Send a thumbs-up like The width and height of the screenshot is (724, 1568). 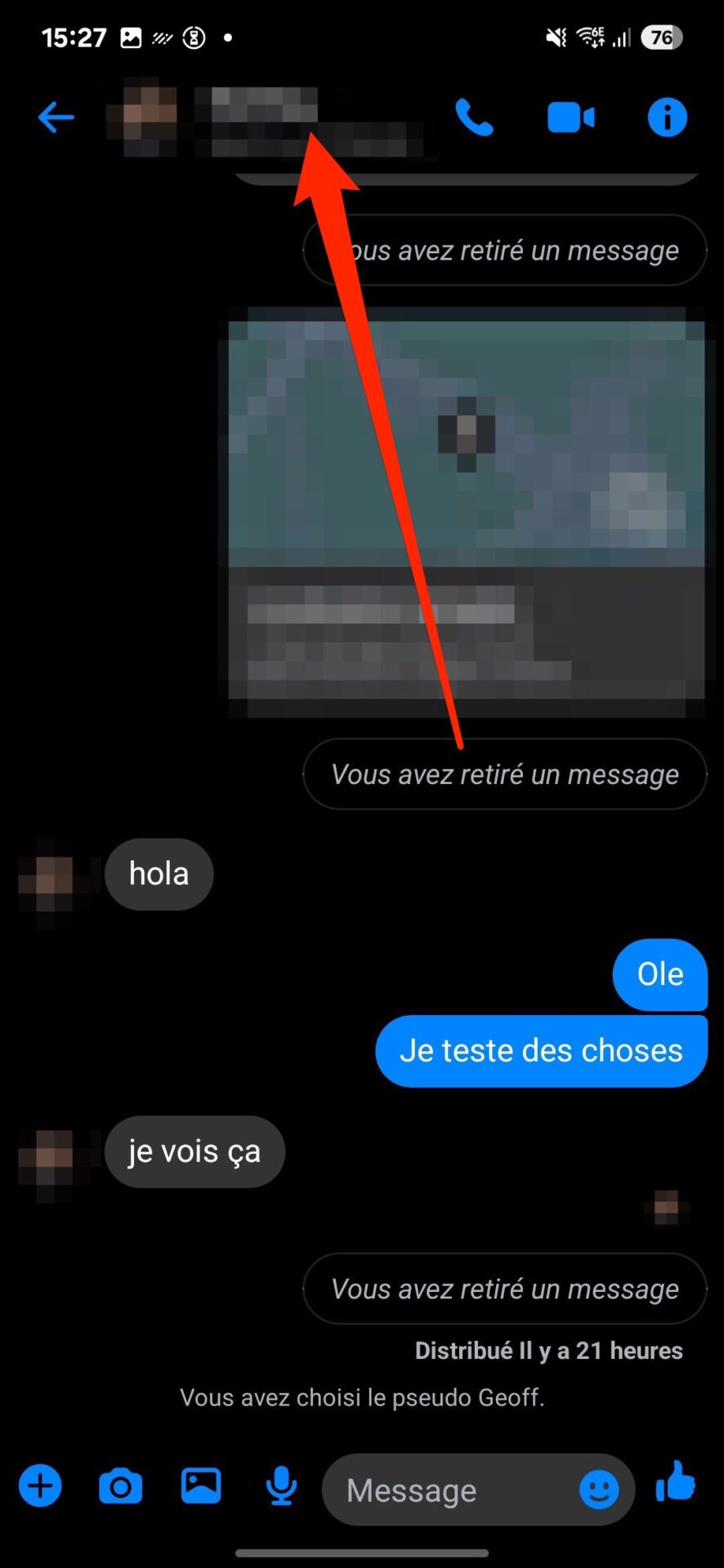[676, 1481]
